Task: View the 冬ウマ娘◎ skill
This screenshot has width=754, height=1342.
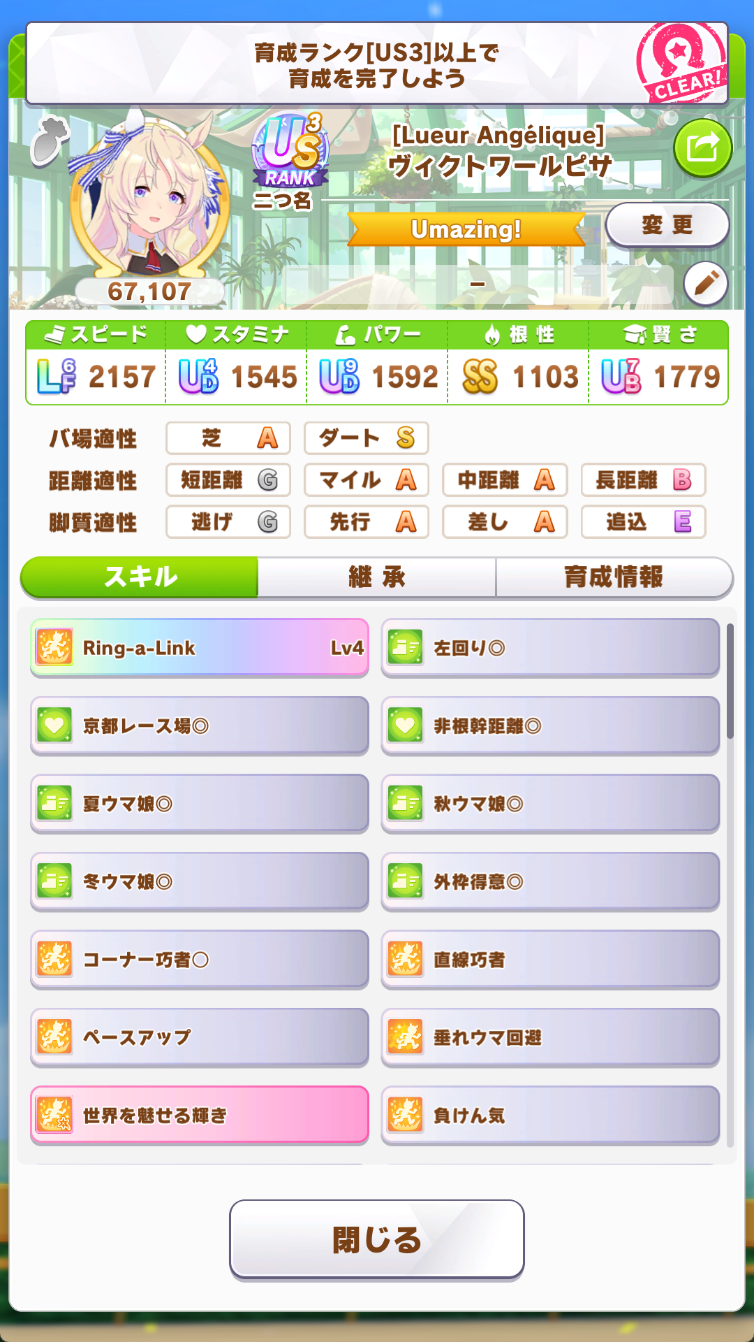Action: tap(200, 882)
